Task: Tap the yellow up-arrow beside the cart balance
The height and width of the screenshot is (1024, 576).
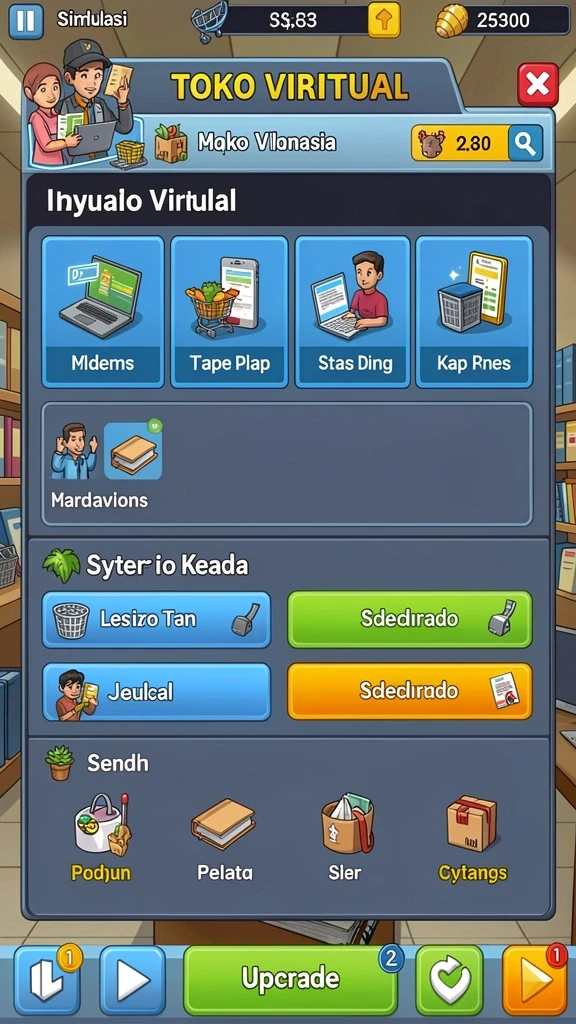Action: (384, 20)
